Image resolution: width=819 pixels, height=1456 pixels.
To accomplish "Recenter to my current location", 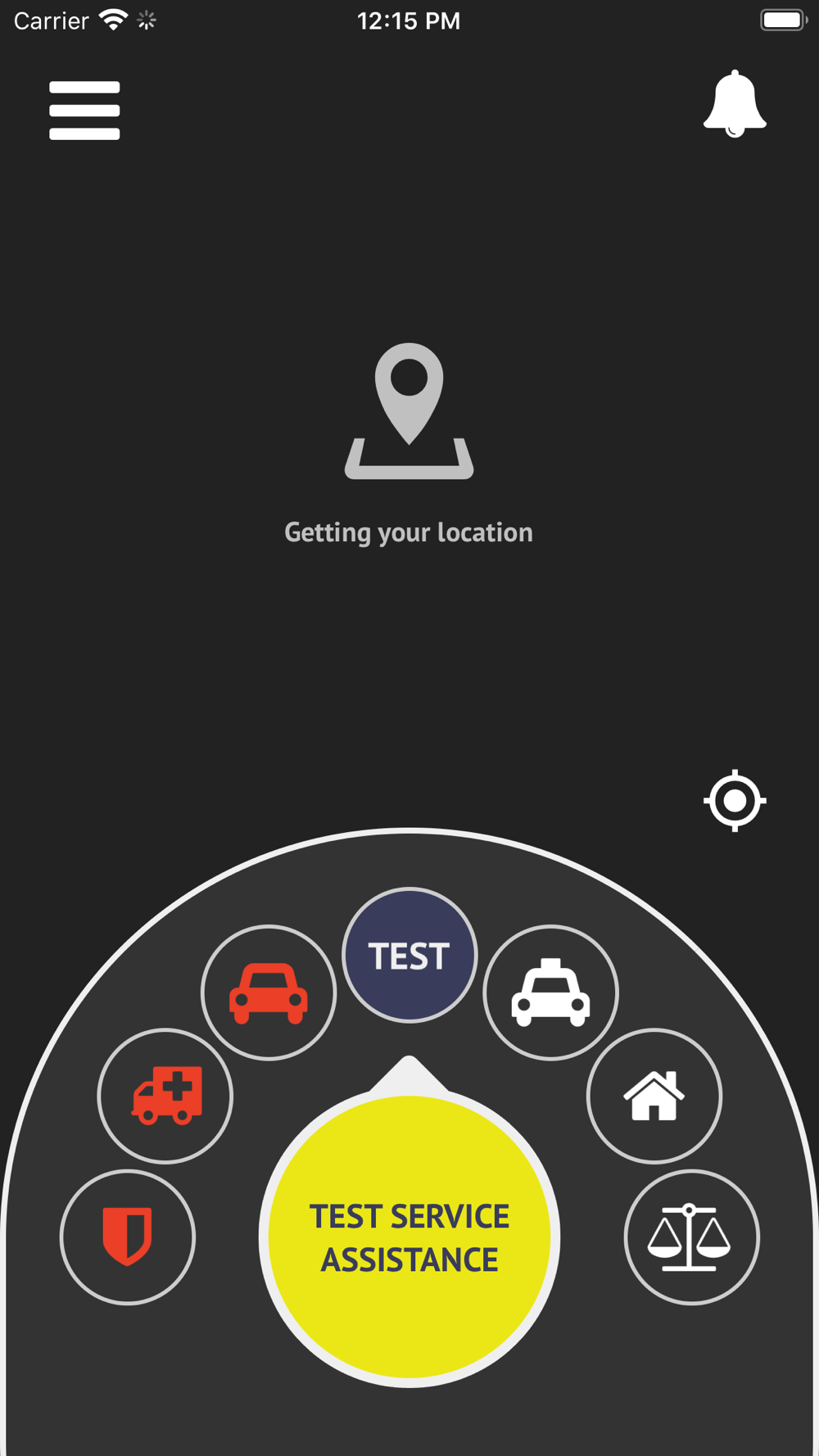I will coord(735,800).
